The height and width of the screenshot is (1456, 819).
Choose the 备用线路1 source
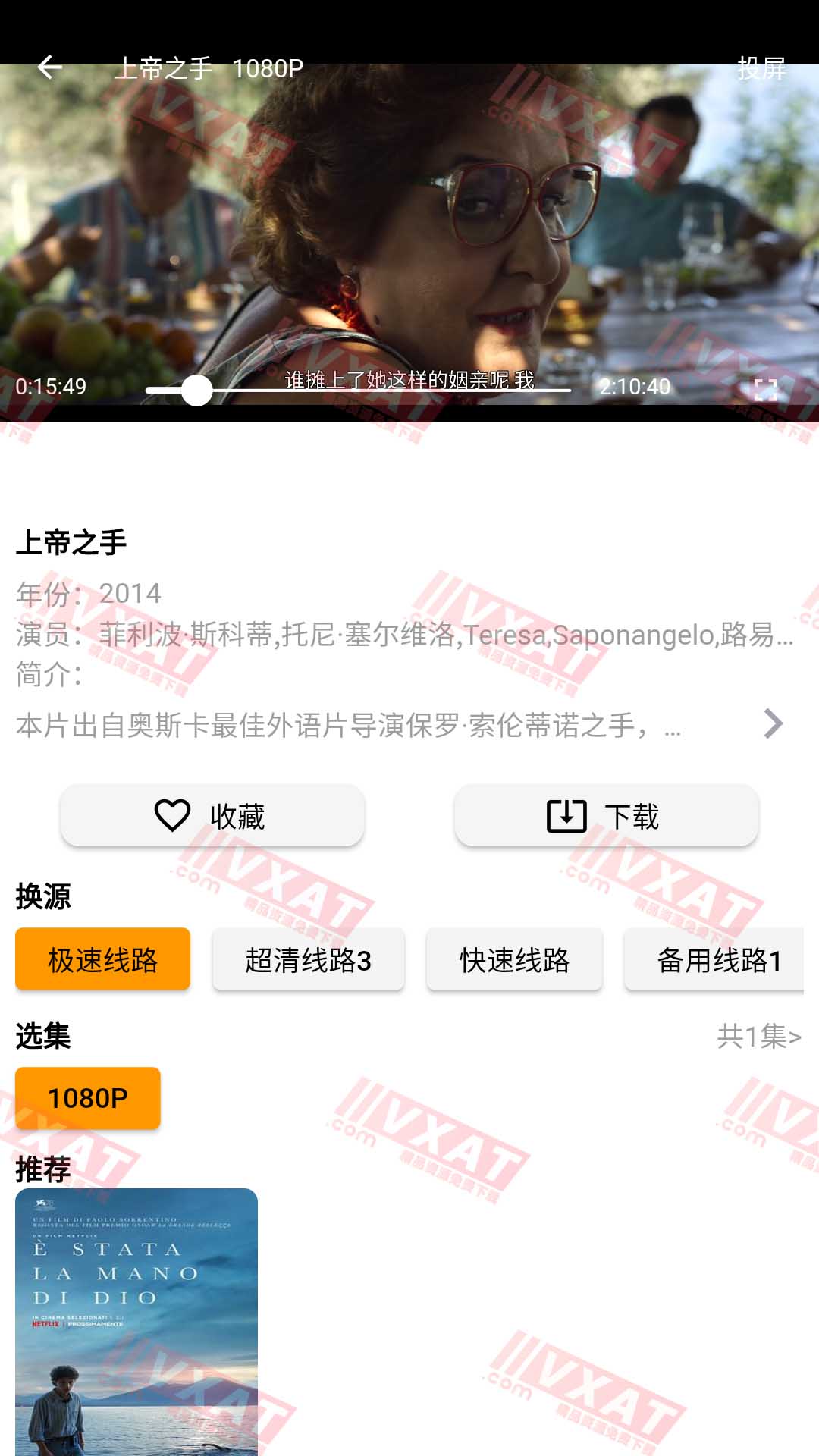pos(717,959)
